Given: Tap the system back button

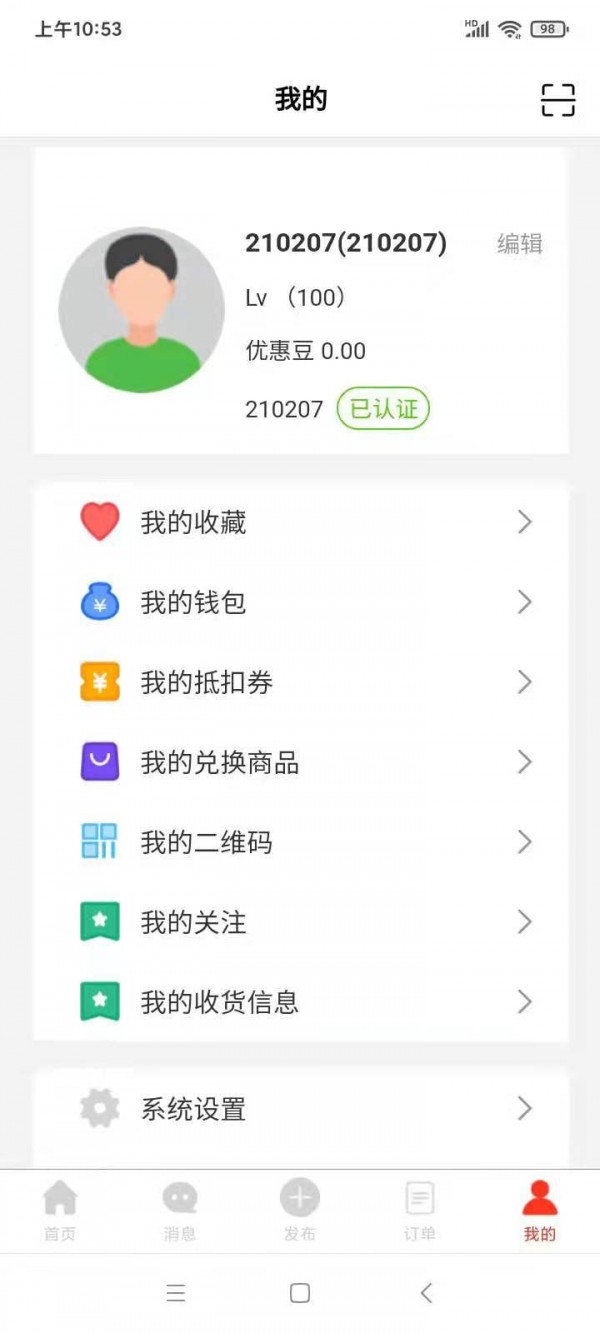Looking at the screenshot, I should [426, 1293].
